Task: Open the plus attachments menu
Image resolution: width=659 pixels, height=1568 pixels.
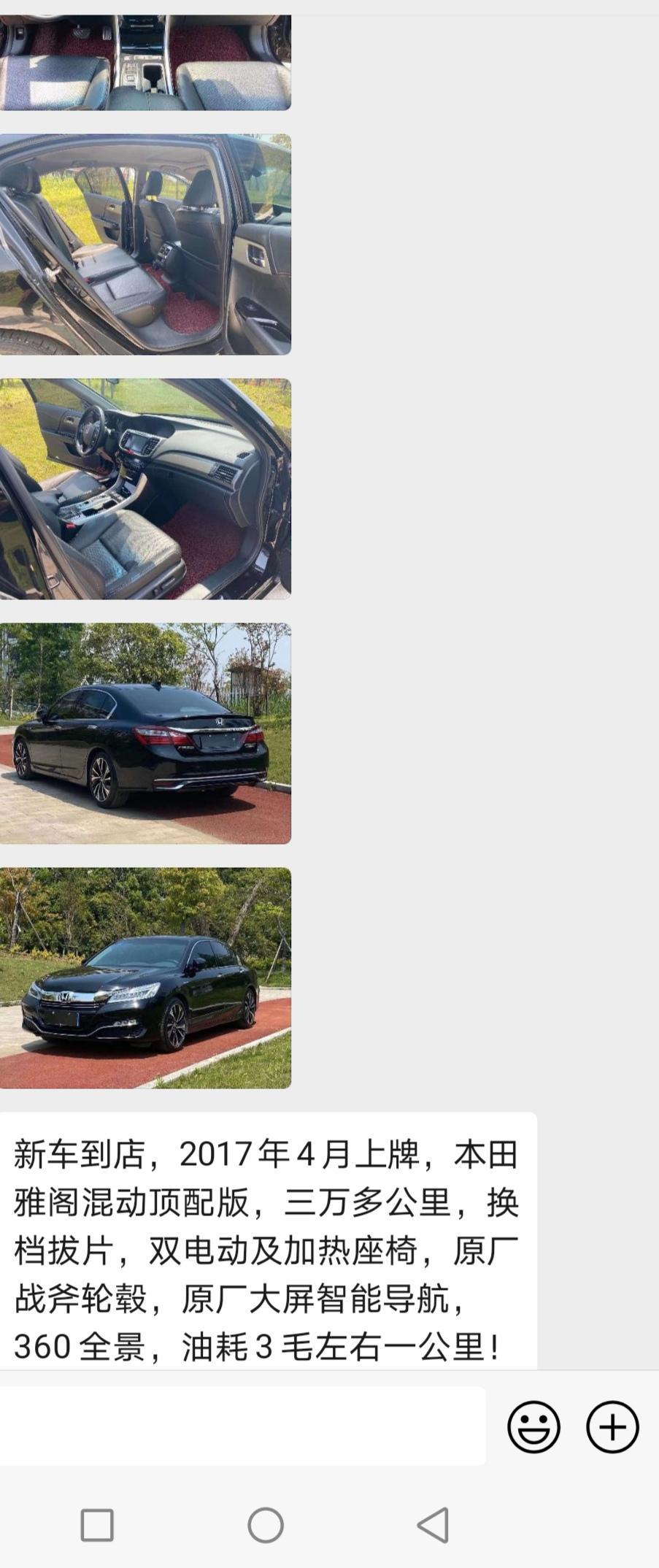Action: tap(612, 1426)
